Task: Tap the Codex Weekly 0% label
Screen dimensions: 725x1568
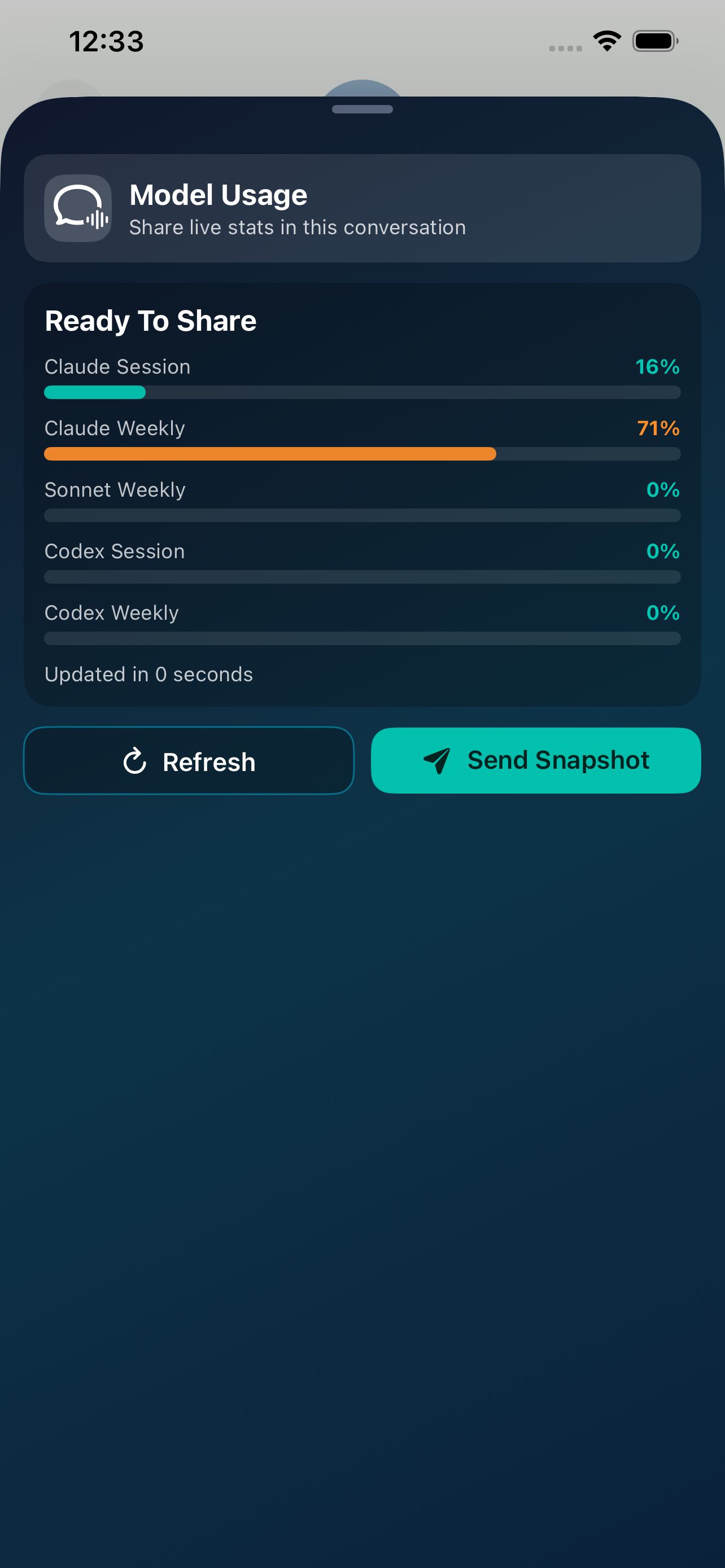Action: tap(663, 613)
